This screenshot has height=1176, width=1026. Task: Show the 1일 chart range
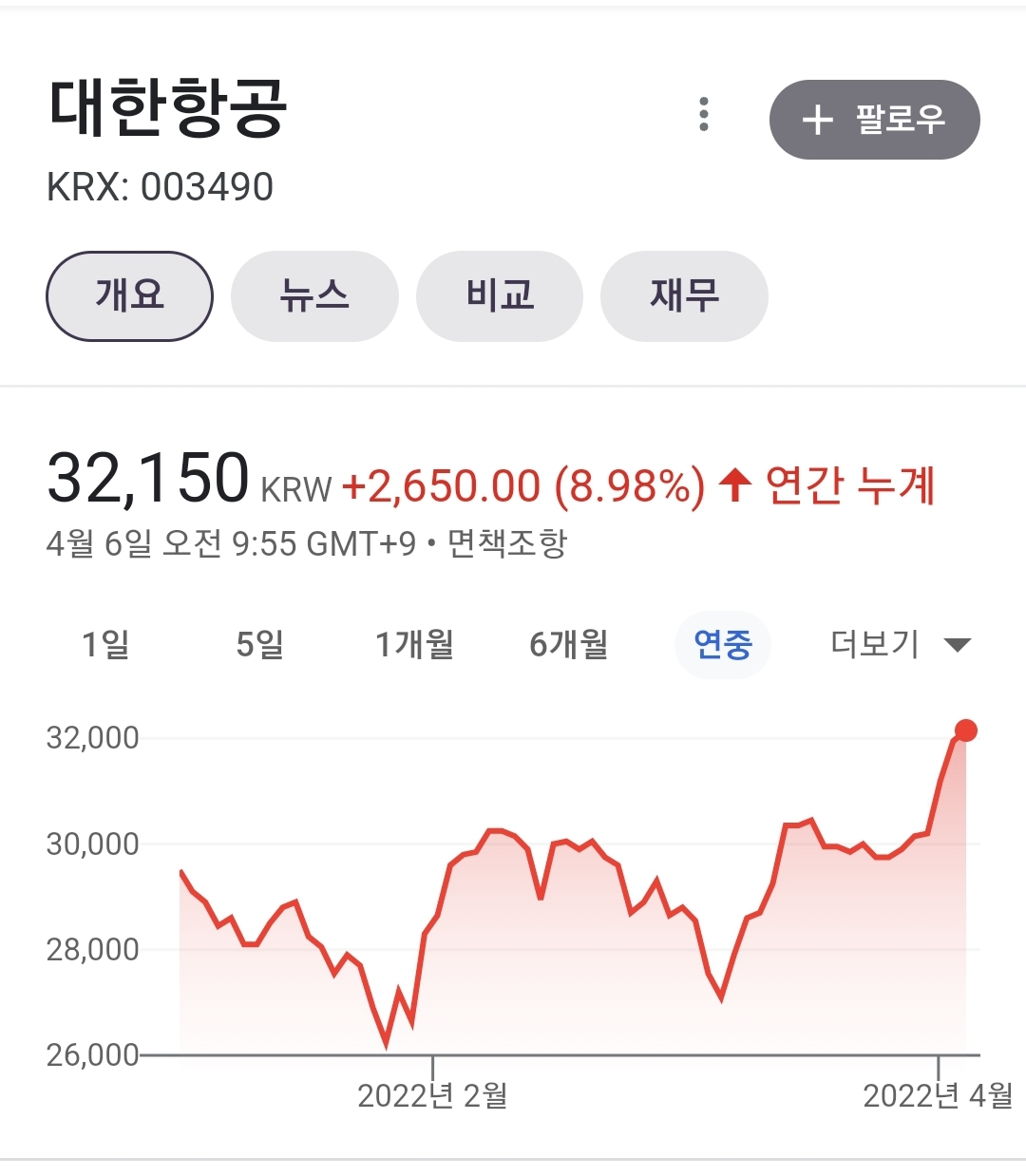(x=105, y=645)
